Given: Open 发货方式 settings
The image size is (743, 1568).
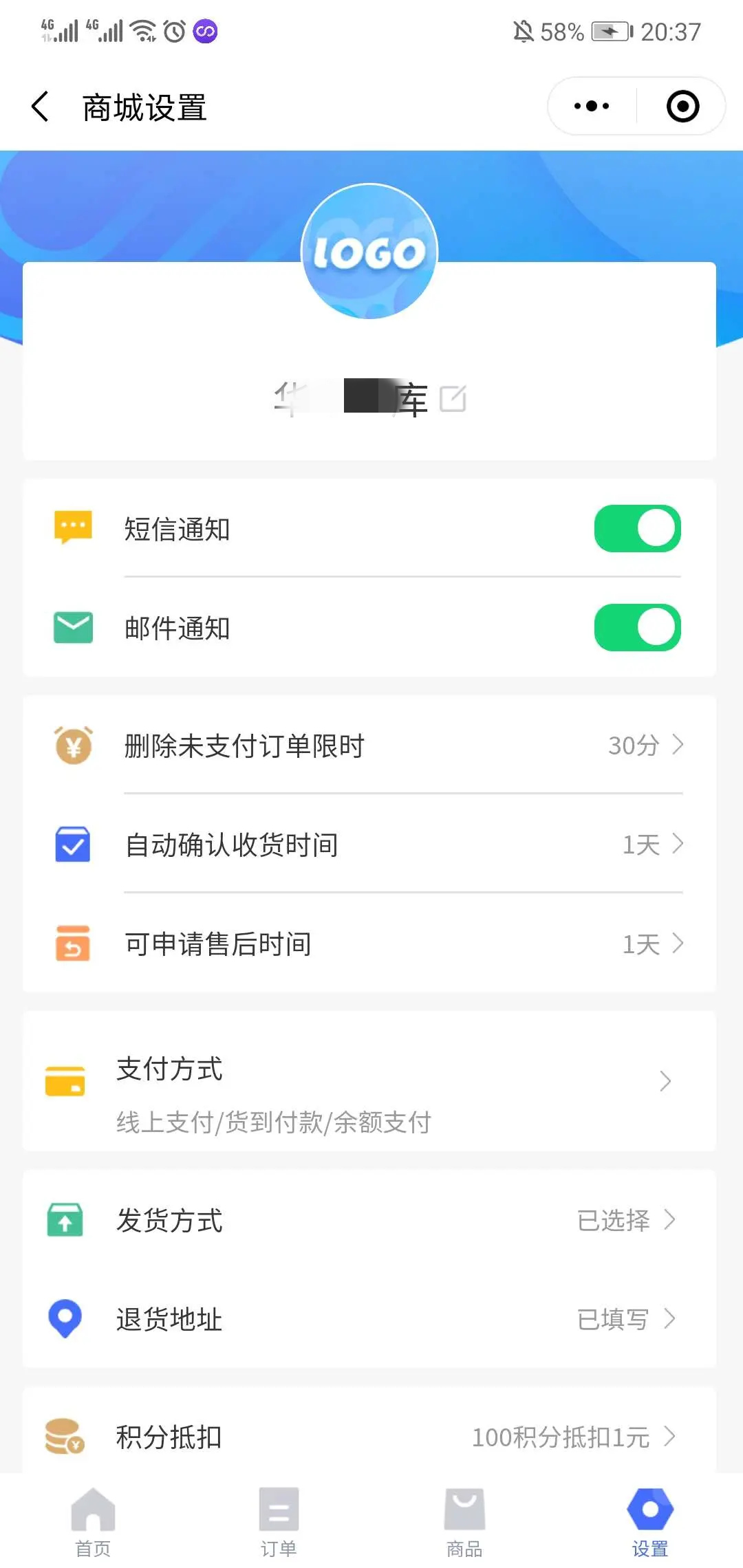Looking at the screenshot, I should [369, 1220].
